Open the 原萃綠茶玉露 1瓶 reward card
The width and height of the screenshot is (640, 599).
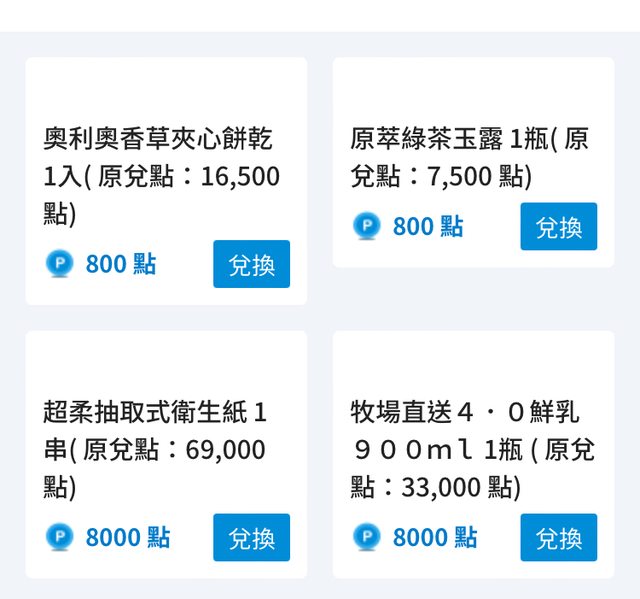pyautogui.click(x=470, y=157)
